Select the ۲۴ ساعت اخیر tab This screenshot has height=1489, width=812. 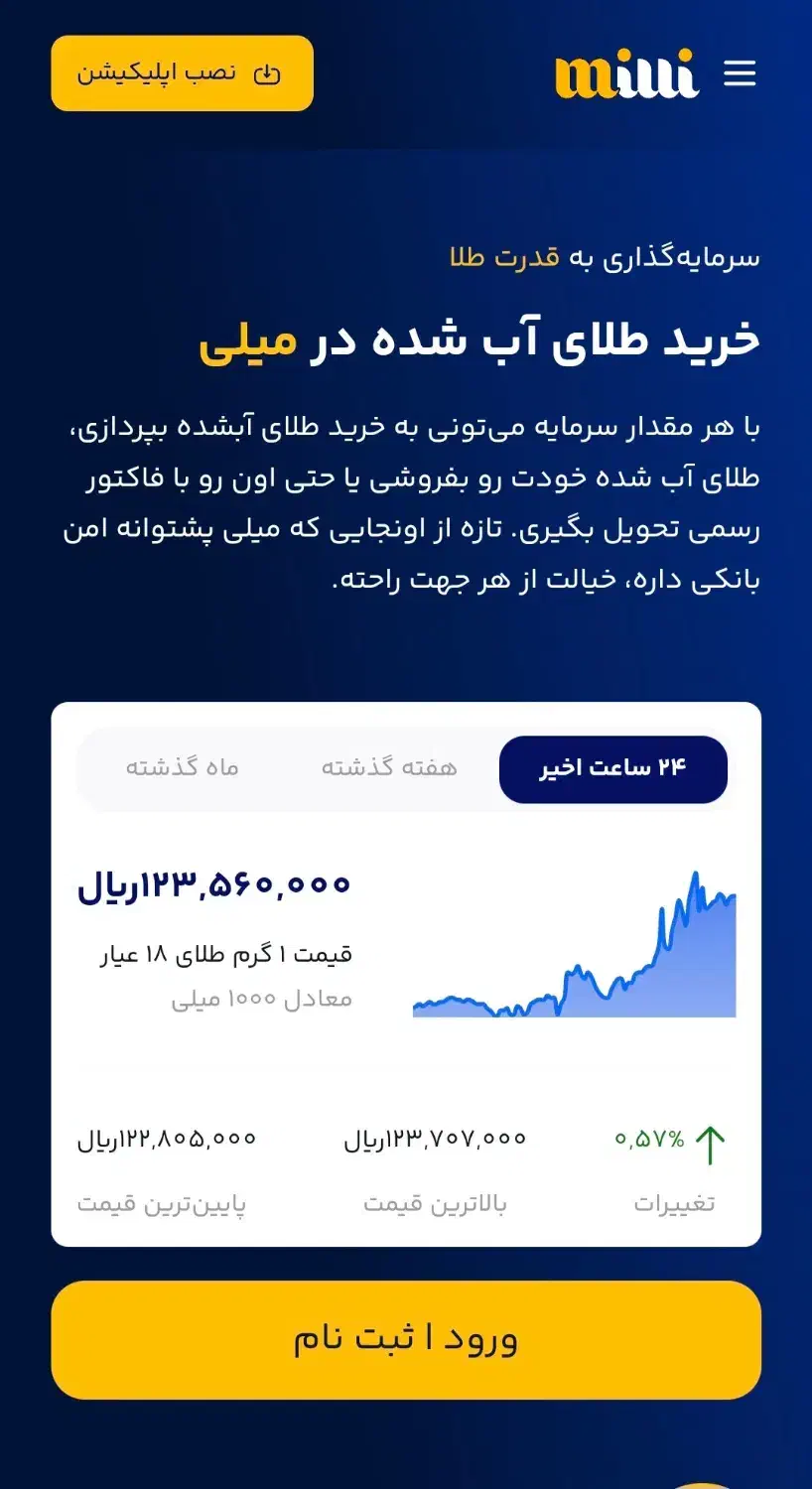coord(613,768)
